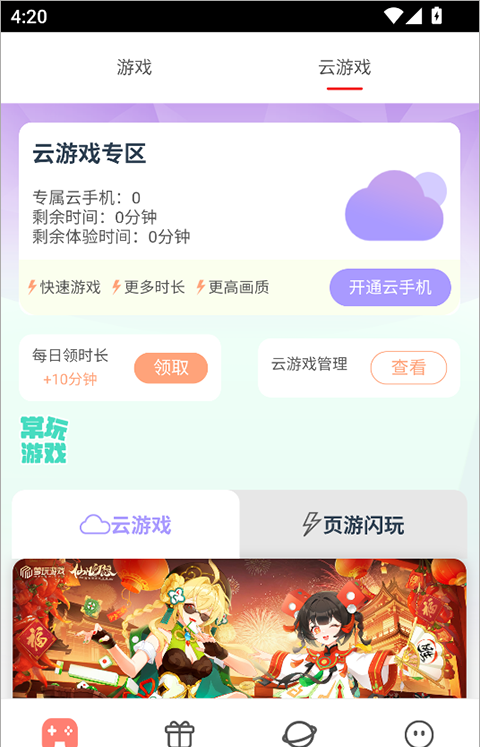Select the 云游戏 segment with cloud icon

pos(126,525)
